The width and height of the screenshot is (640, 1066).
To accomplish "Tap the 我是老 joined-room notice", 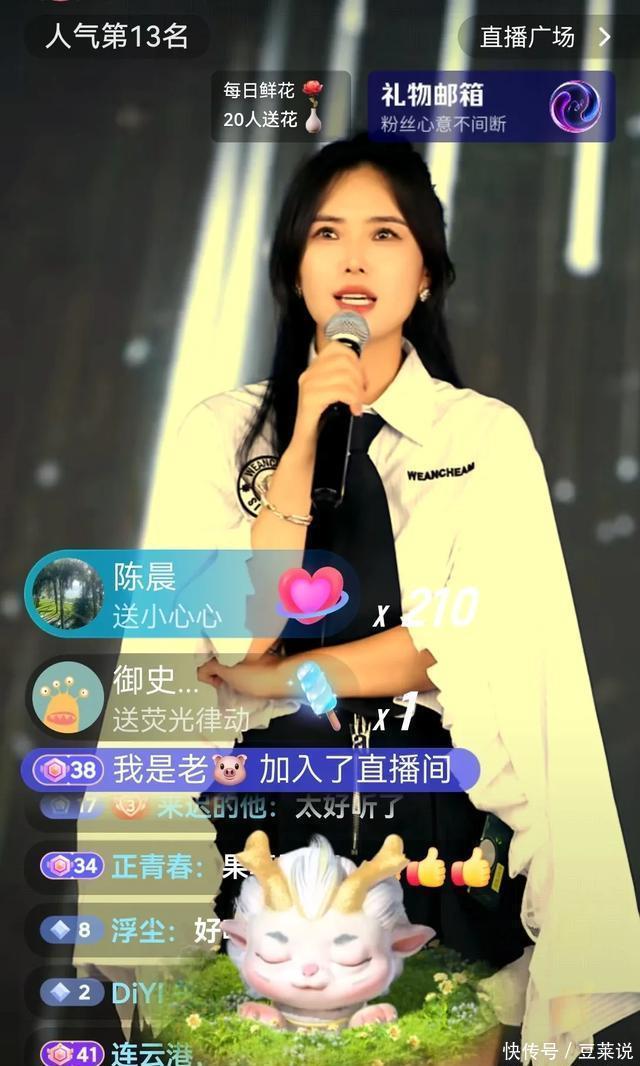I will [250, 770].
